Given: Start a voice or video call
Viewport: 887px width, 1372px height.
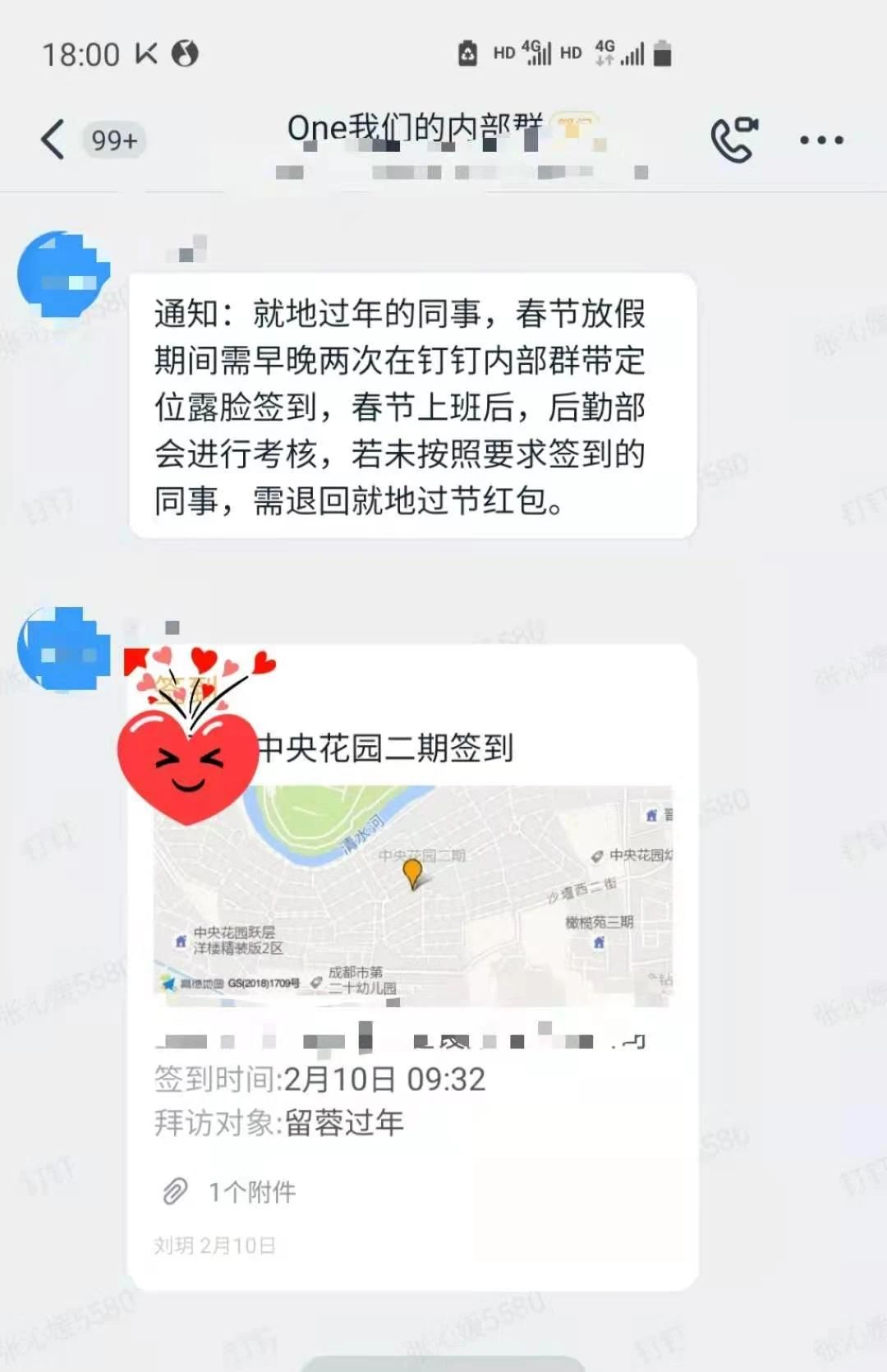Looking at the screenshot, I should coord(733,140).
